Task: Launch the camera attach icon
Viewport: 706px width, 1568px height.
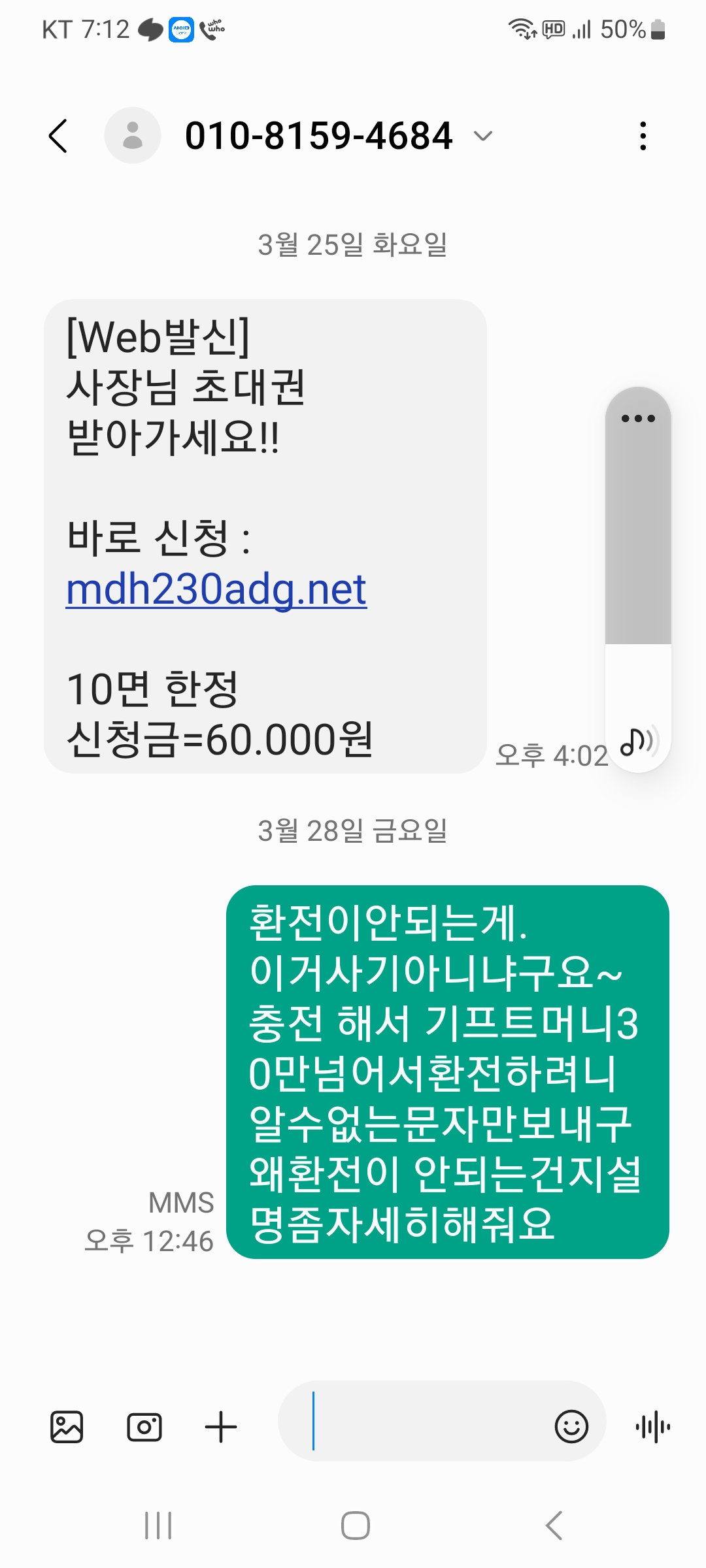Action: pos(144,1427)
